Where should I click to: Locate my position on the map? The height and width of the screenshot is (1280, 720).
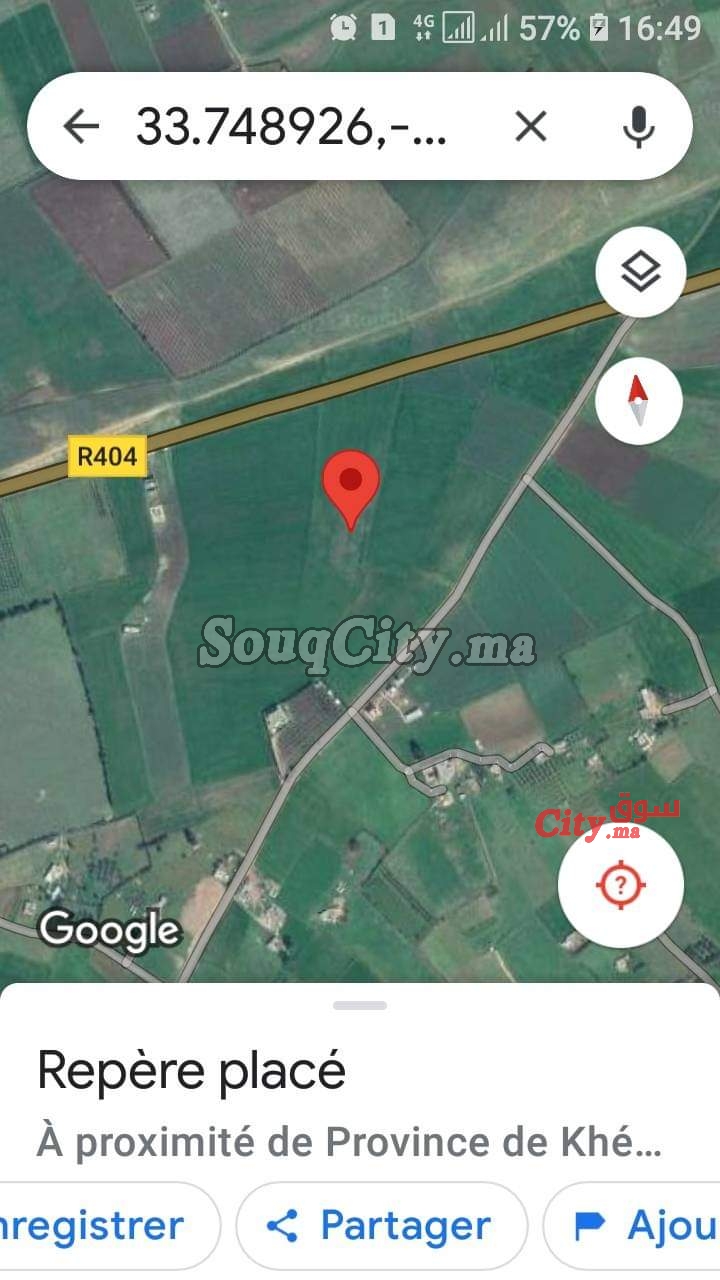[621, 885]
